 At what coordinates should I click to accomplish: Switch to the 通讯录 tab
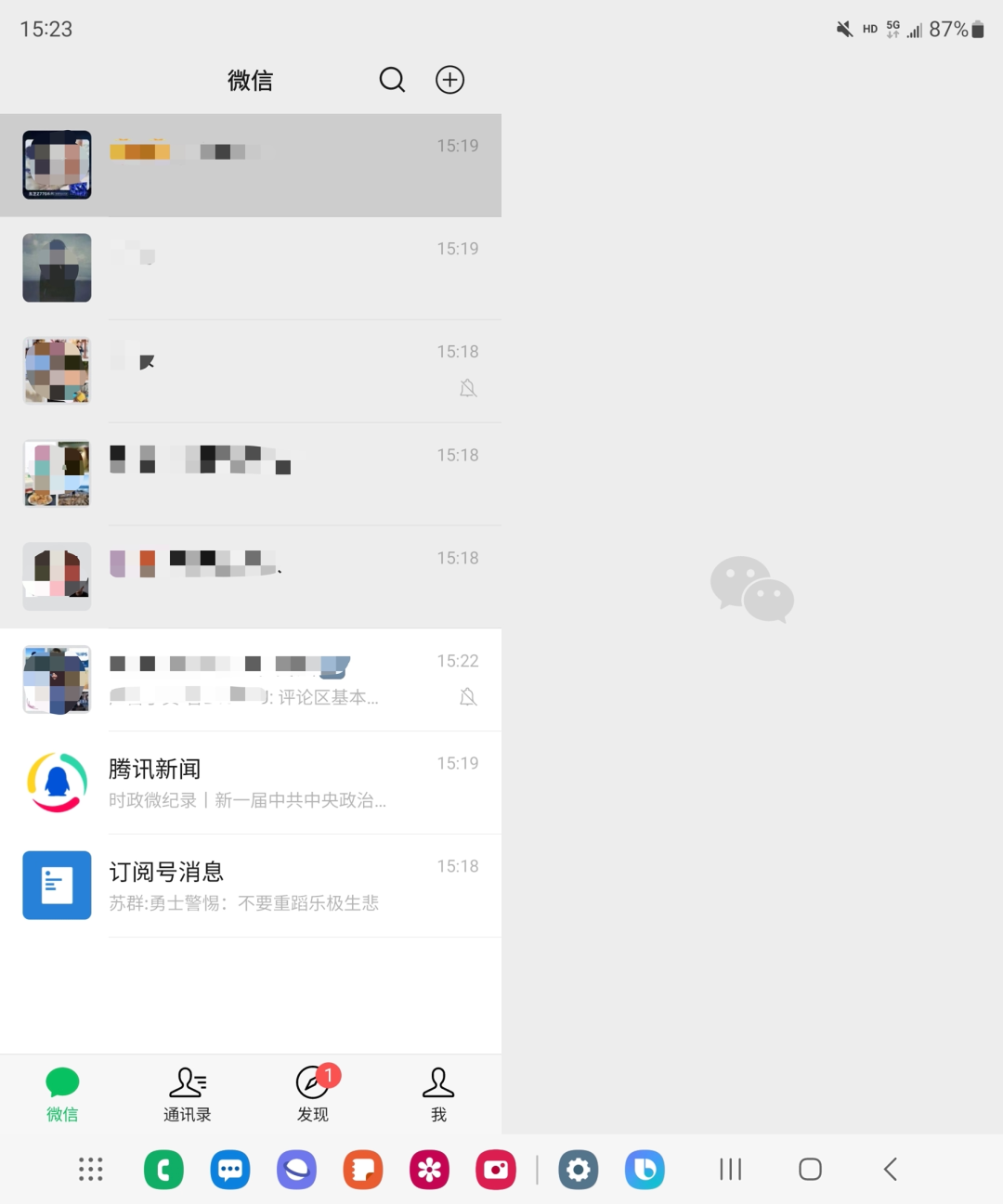click(x=188, y=1094)
